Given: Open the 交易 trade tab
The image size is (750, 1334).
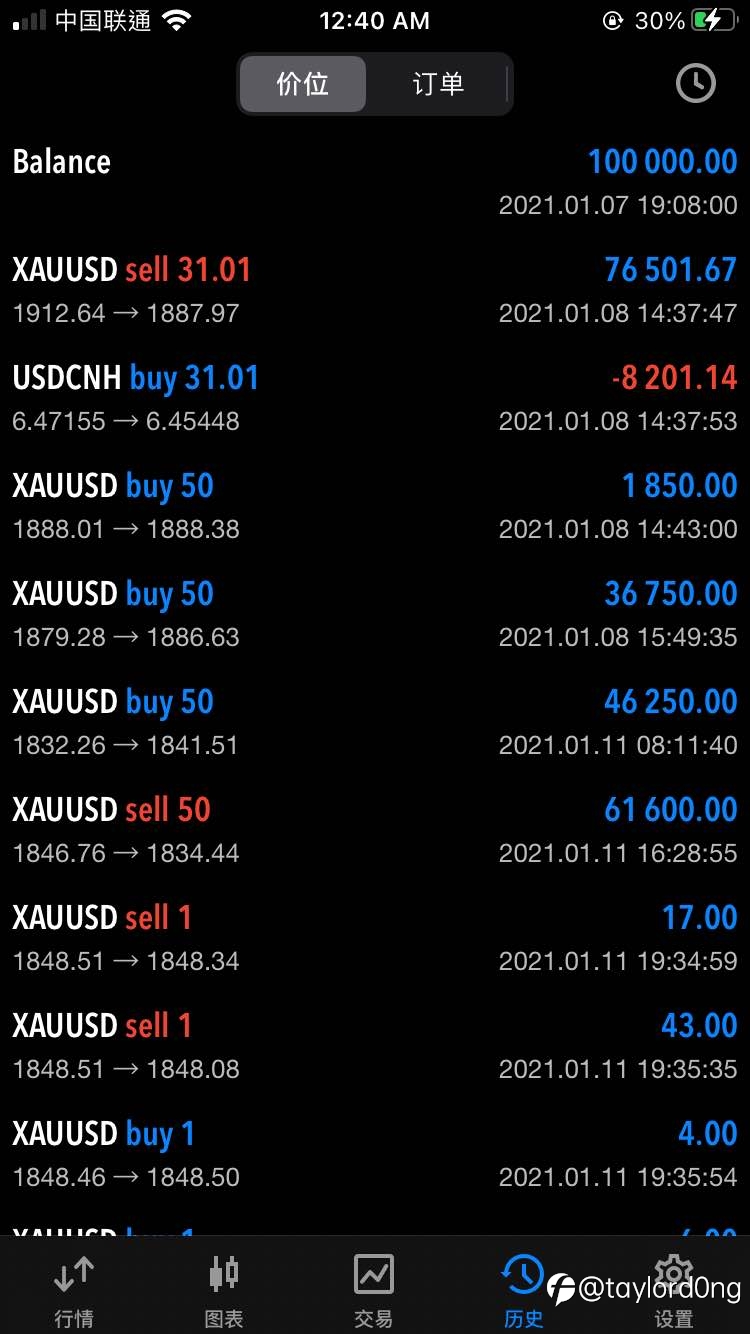Looking at the screenshot, I should [374, 1289].
